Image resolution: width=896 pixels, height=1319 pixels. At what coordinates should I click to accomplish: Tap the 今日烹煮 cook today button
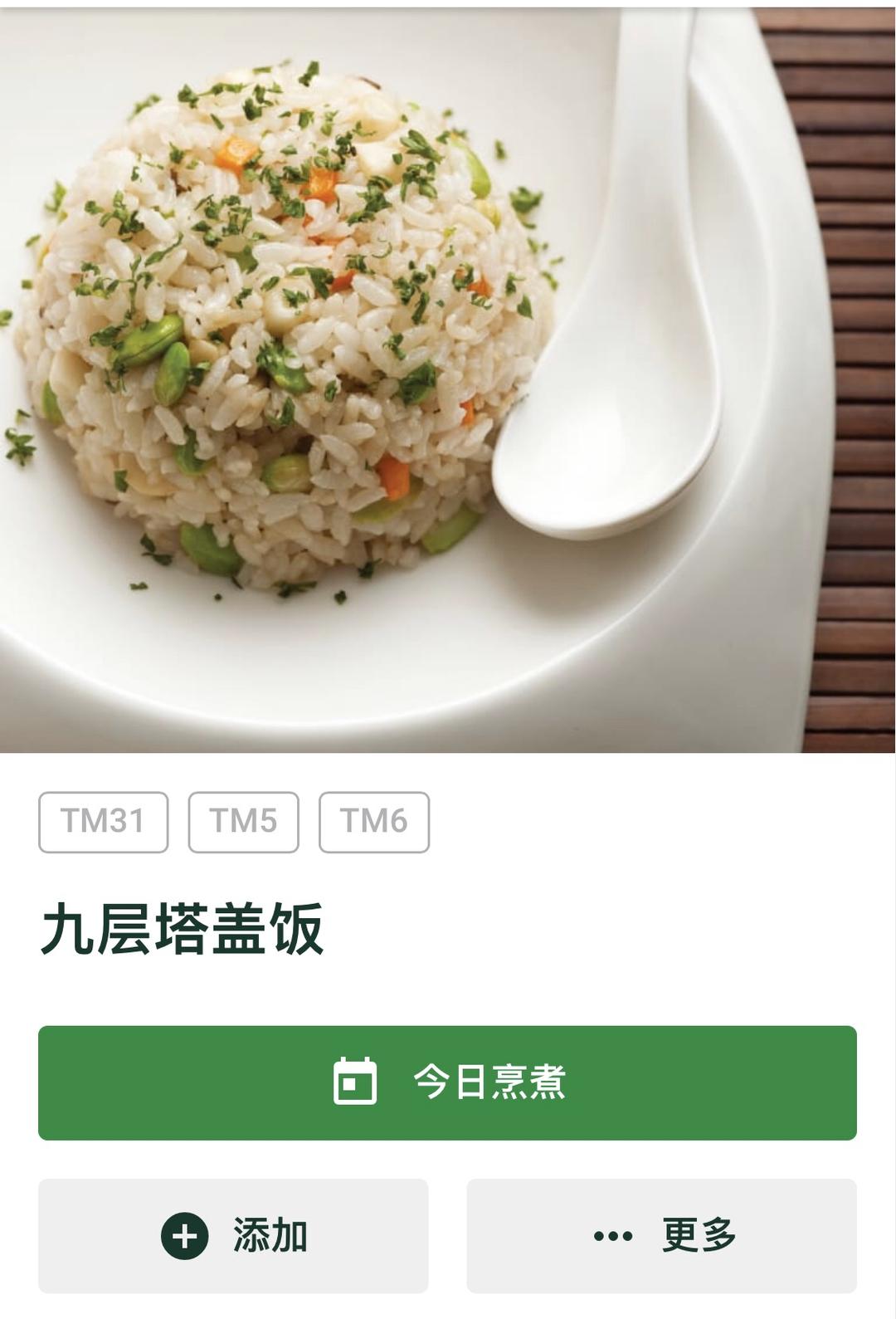click(447, 1082)
